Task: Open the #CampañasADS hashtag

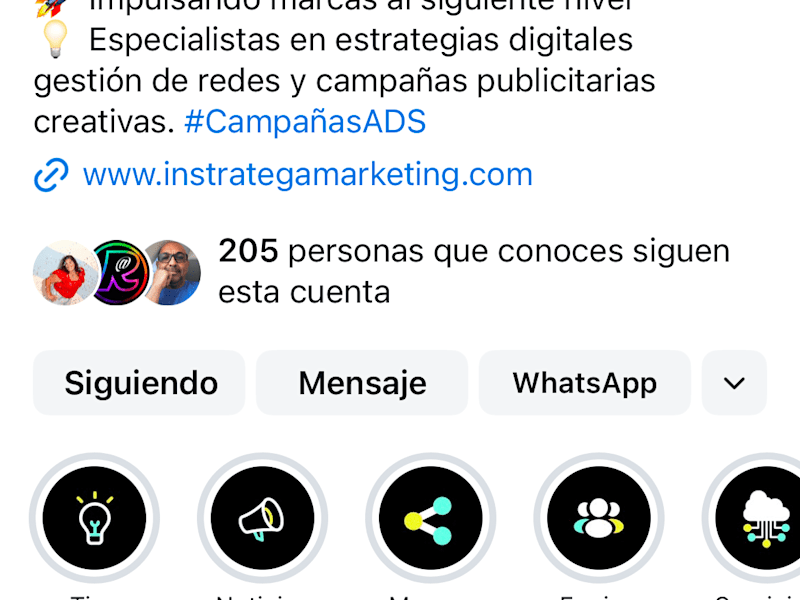Action: pos(305,122)
